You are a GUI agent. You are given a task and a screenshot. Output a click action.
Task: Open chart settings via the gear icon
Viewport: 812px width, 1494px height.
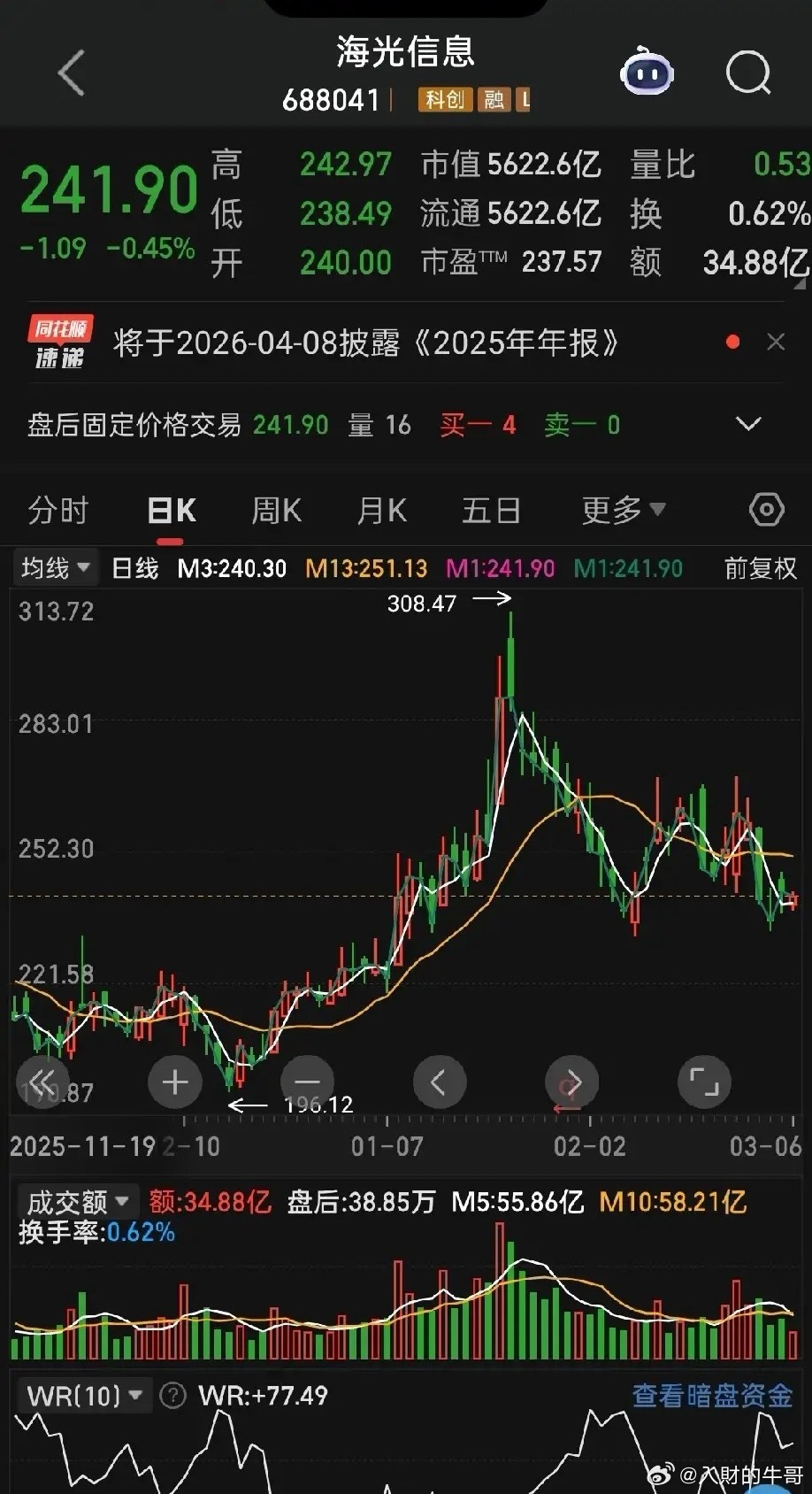[x=765, y=510]
